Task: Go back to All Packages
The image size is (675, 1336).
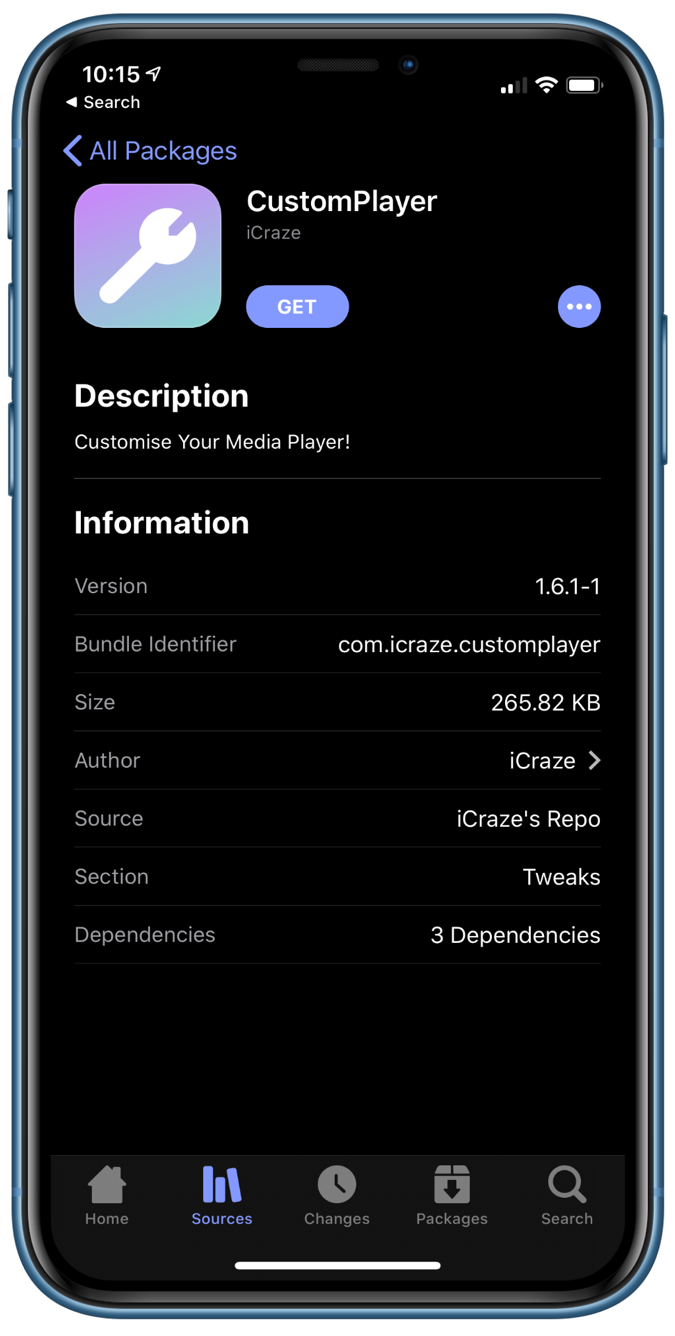Action: pos(150,151)
